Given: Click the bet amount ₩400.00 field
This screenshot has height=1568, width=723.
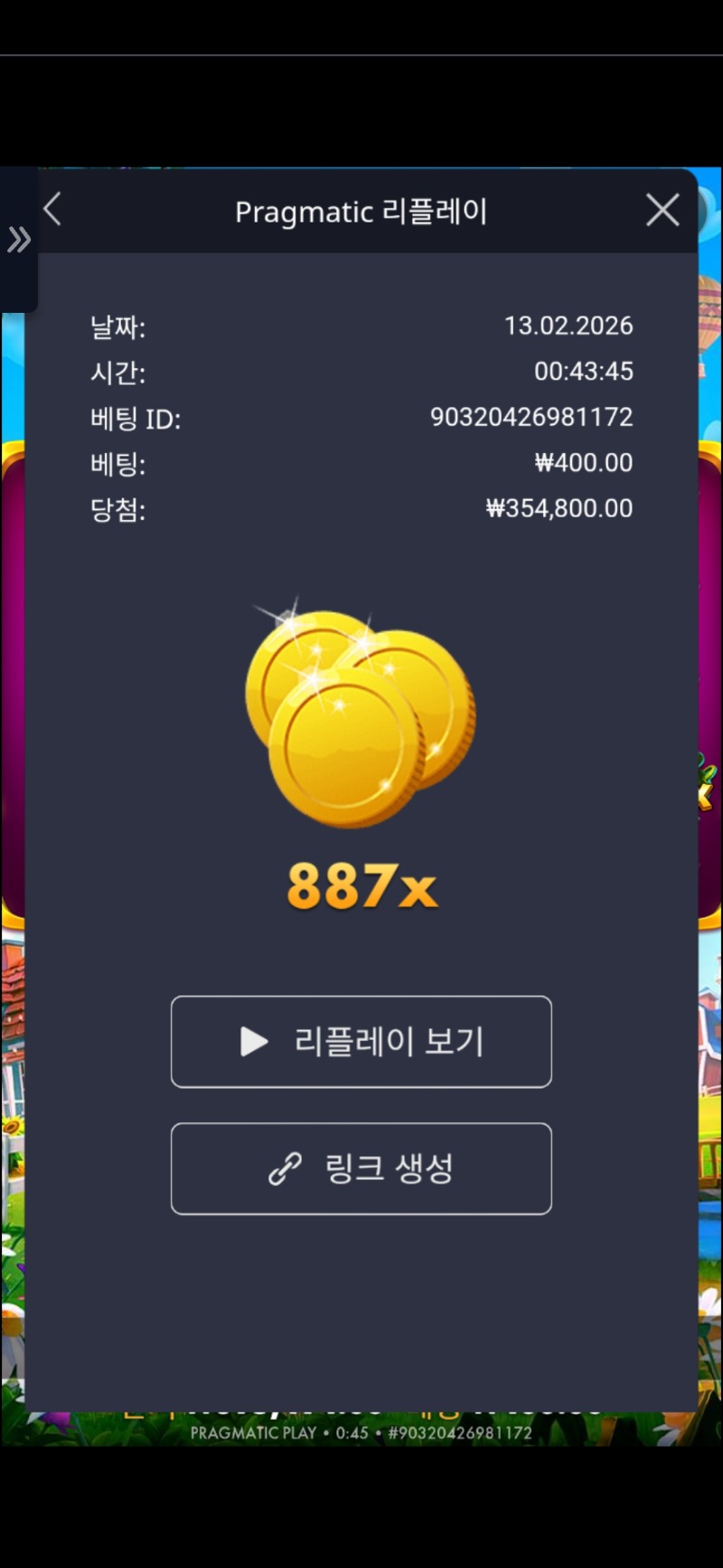Looking at the screenshot, I should click(582, 462).
